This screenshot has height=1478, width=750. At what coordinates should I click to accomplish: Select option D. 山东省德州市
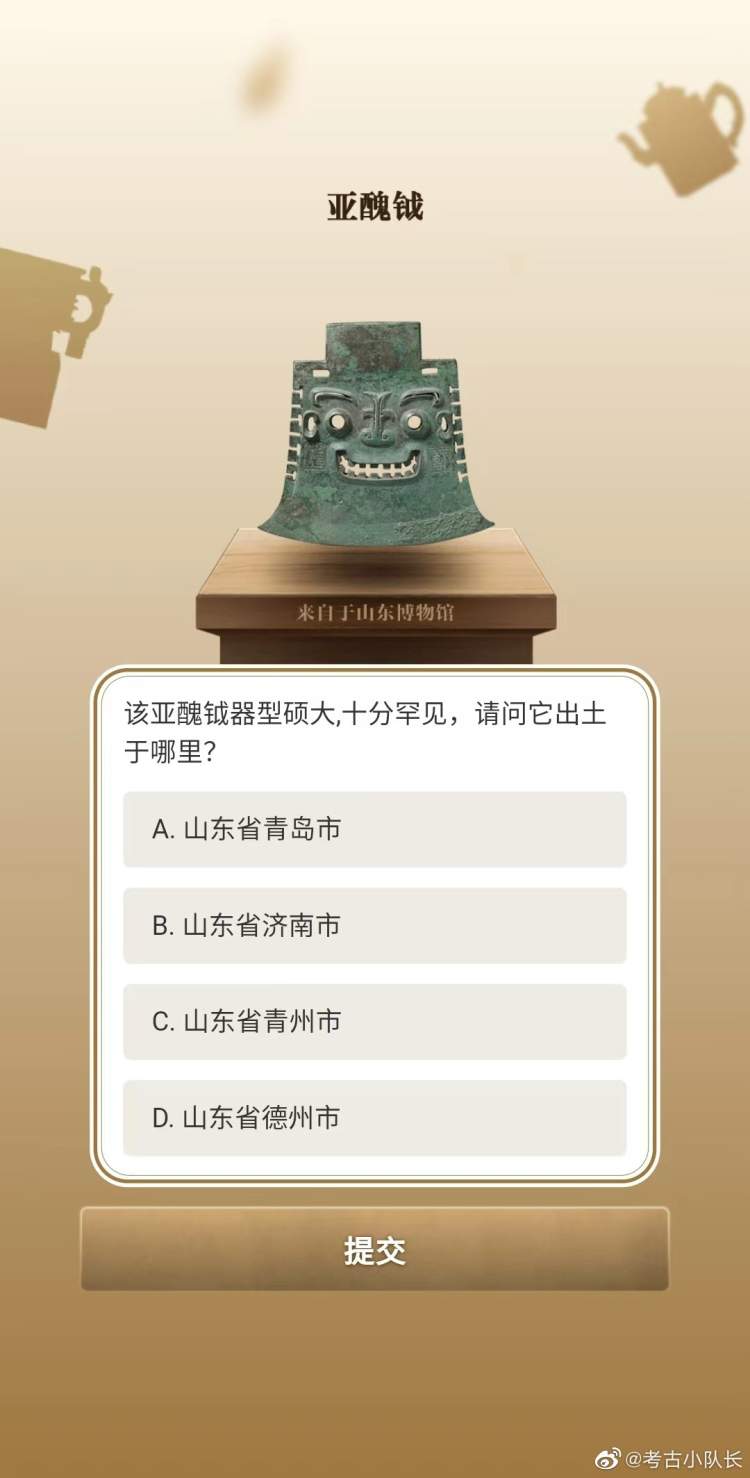(x=374, y=1117)
